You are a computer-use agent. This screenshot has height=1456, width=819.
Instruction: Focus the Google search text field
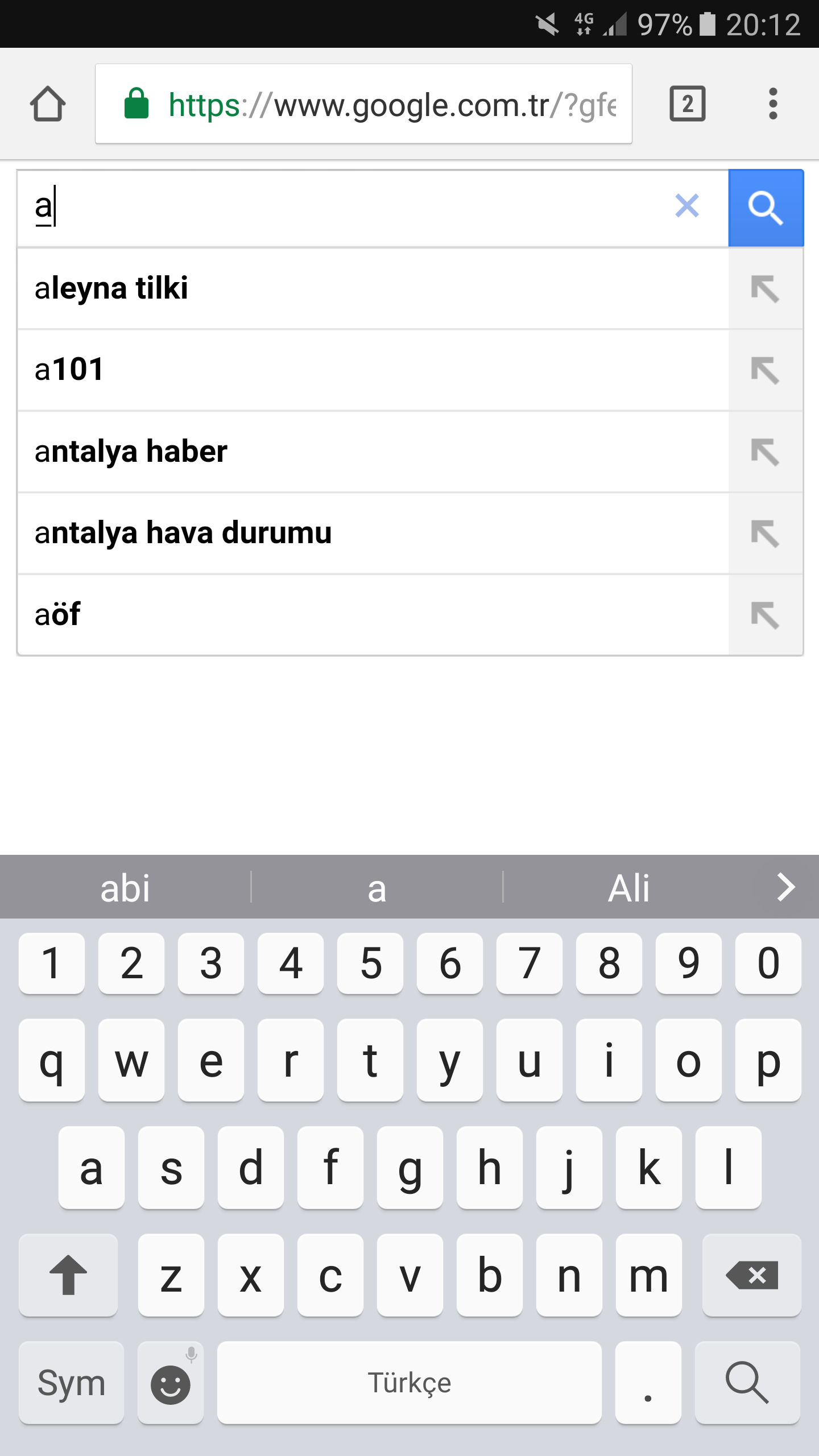pyautogui.click(x=341, y=207)
